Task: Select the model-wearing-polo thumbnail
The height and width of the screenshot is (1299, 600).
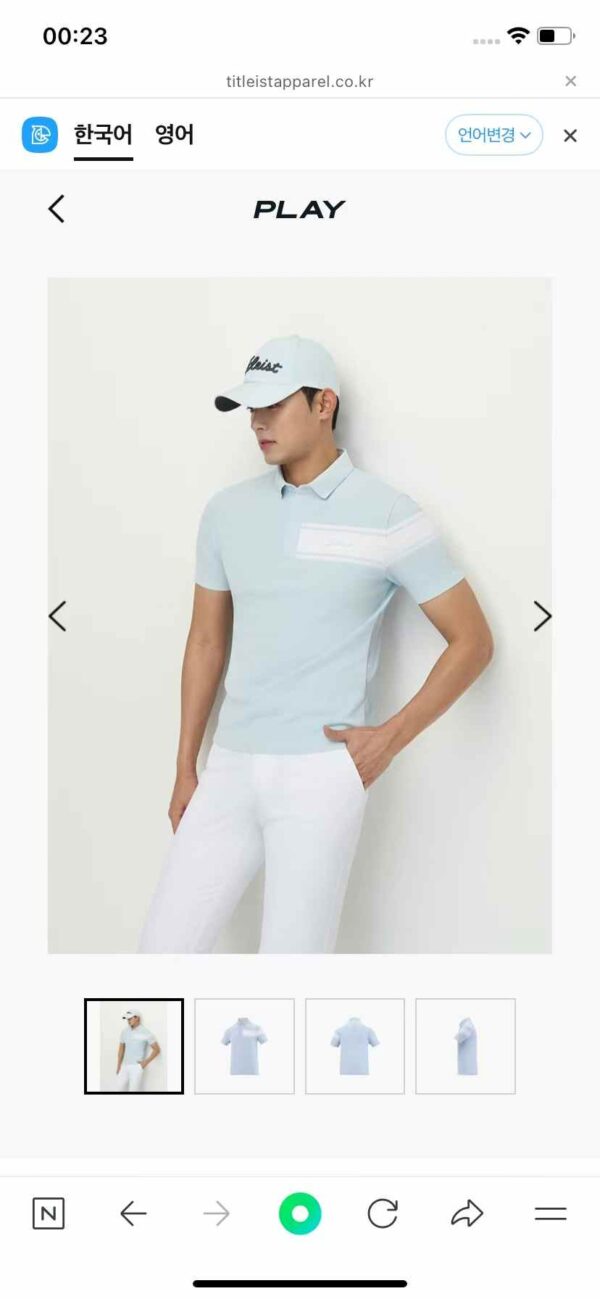Action: point(134,1046)
